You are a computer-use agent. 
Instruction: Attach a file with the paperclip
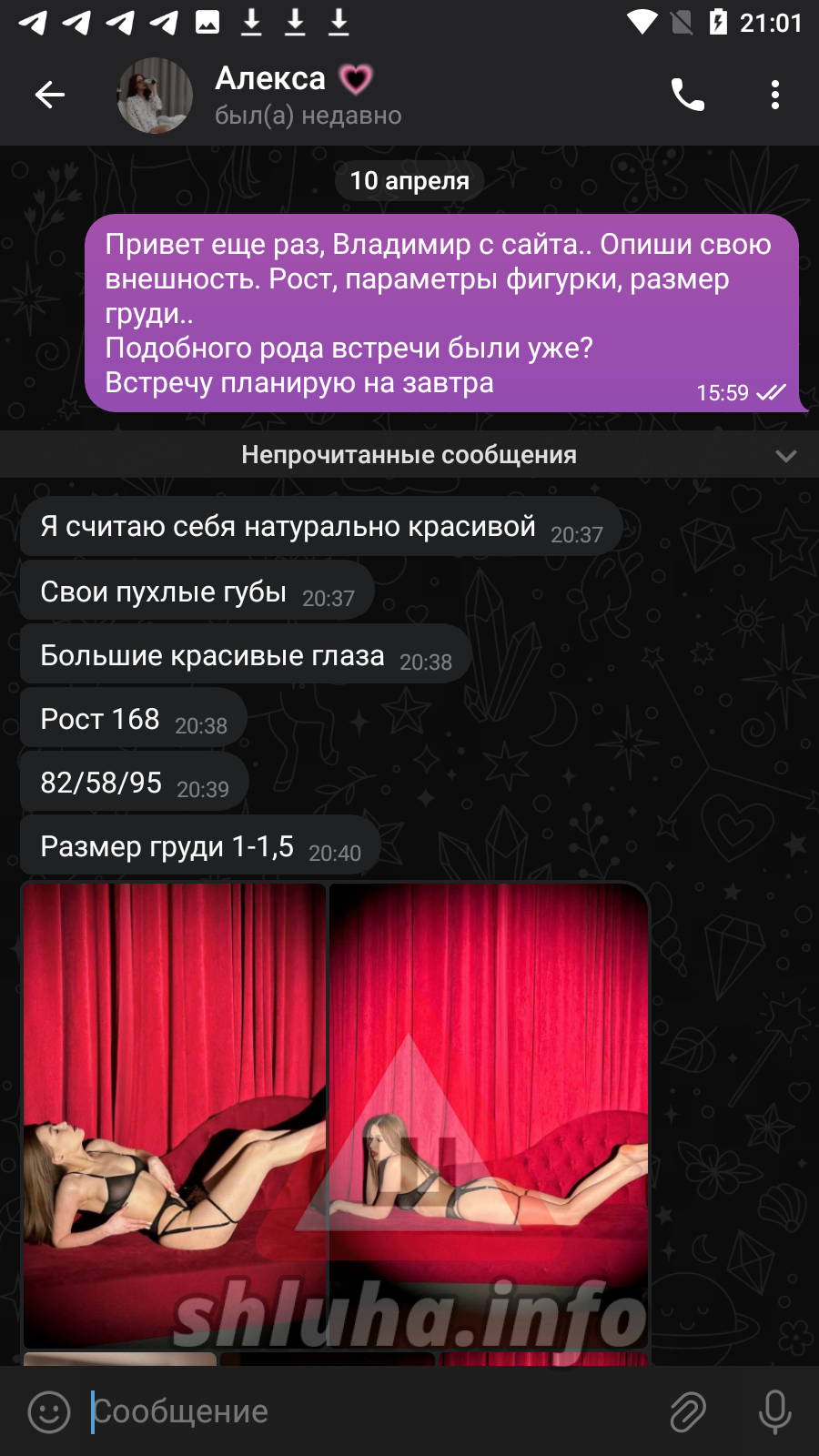click(x=688, y=1411)
